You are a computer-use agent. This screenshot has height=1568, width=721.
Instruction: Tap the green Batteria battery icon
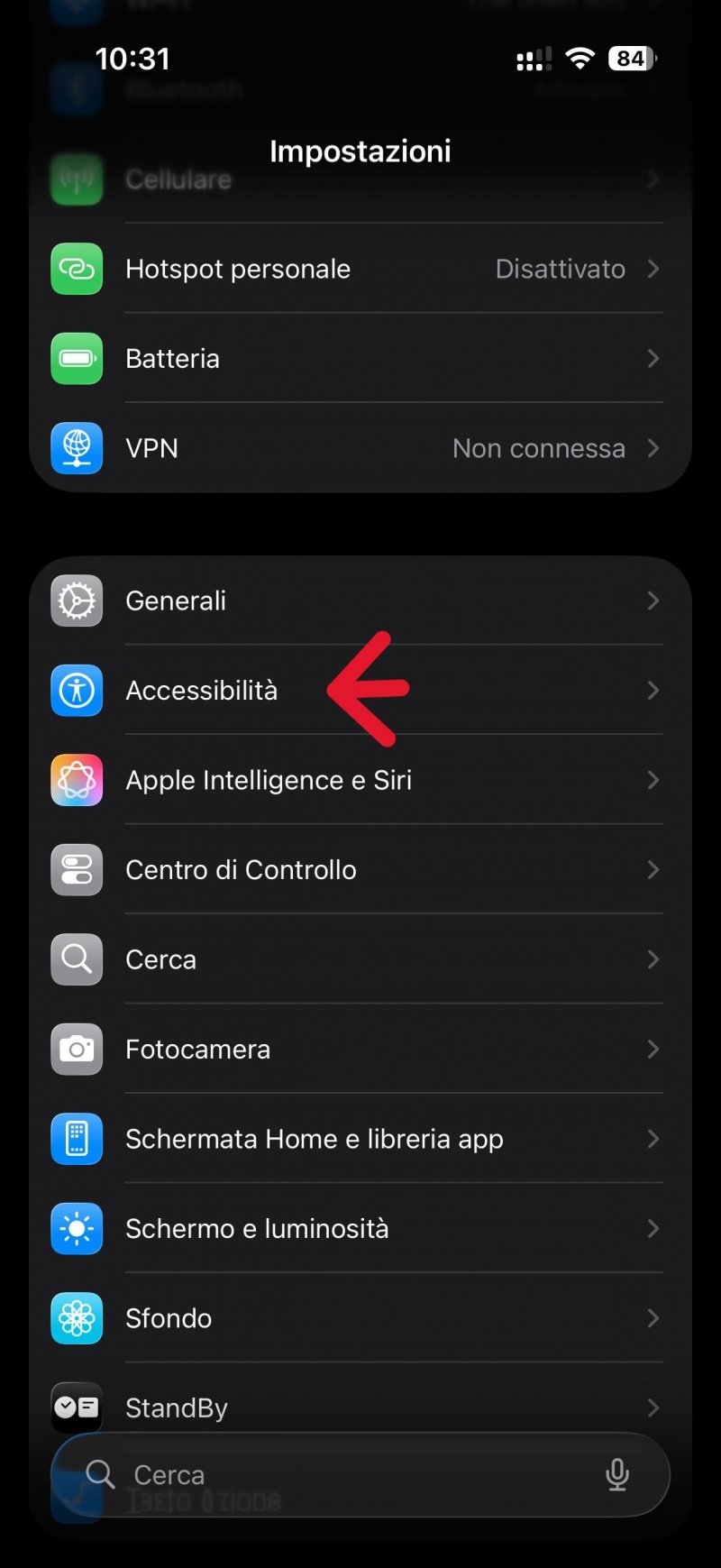76,358
